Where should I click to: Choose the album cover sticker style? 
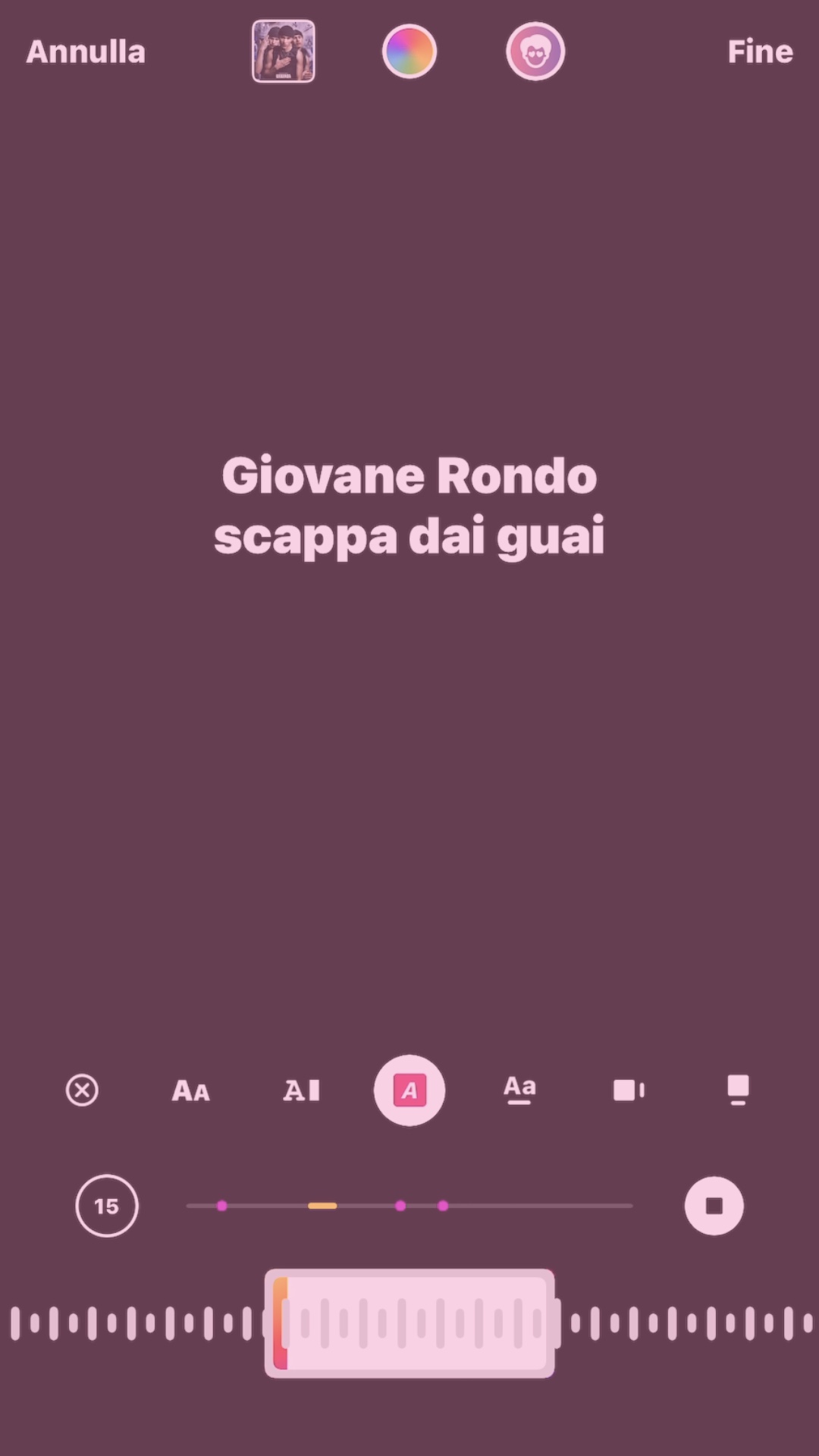(738, 1090)
